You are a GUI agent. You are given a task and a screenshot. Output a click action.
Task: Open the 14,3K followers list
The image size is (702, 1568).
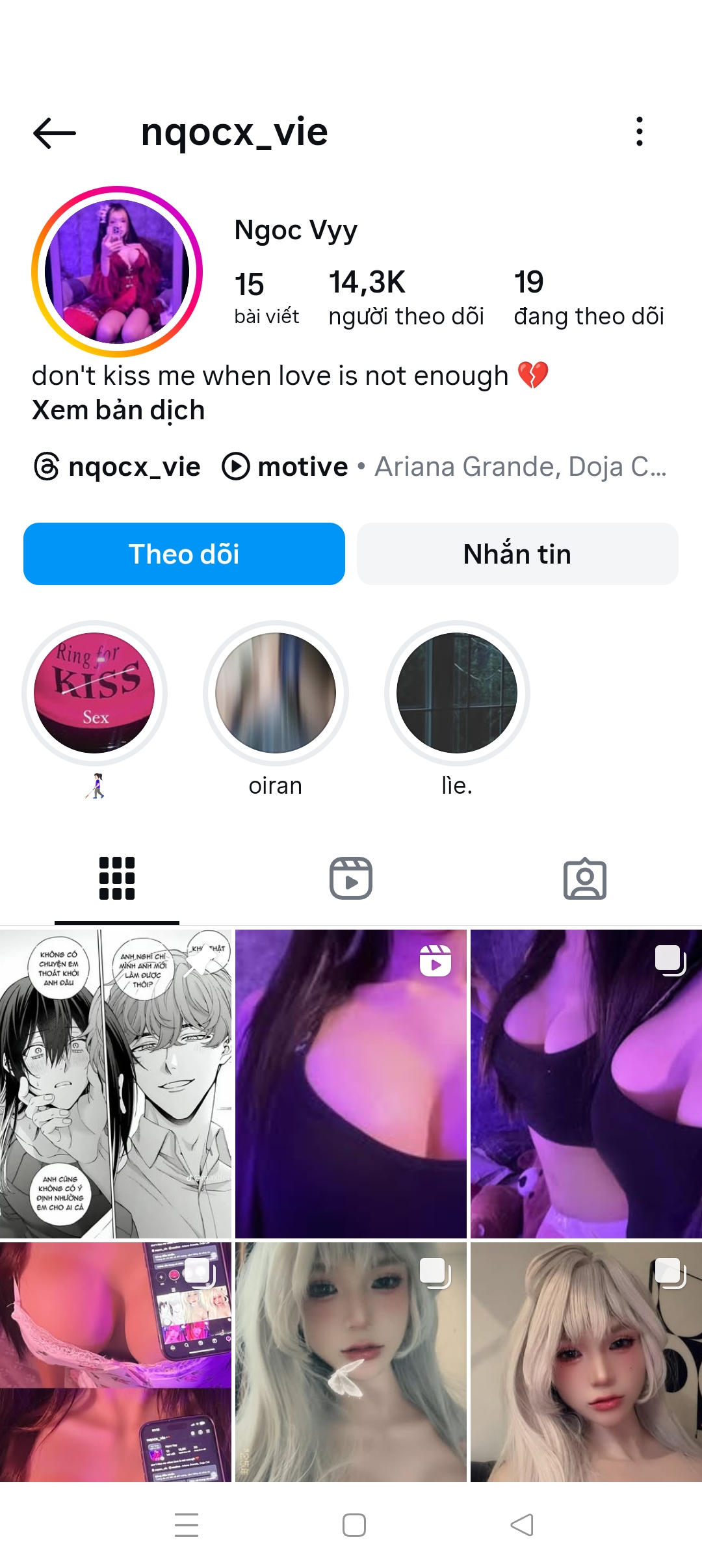pos(406,298)
